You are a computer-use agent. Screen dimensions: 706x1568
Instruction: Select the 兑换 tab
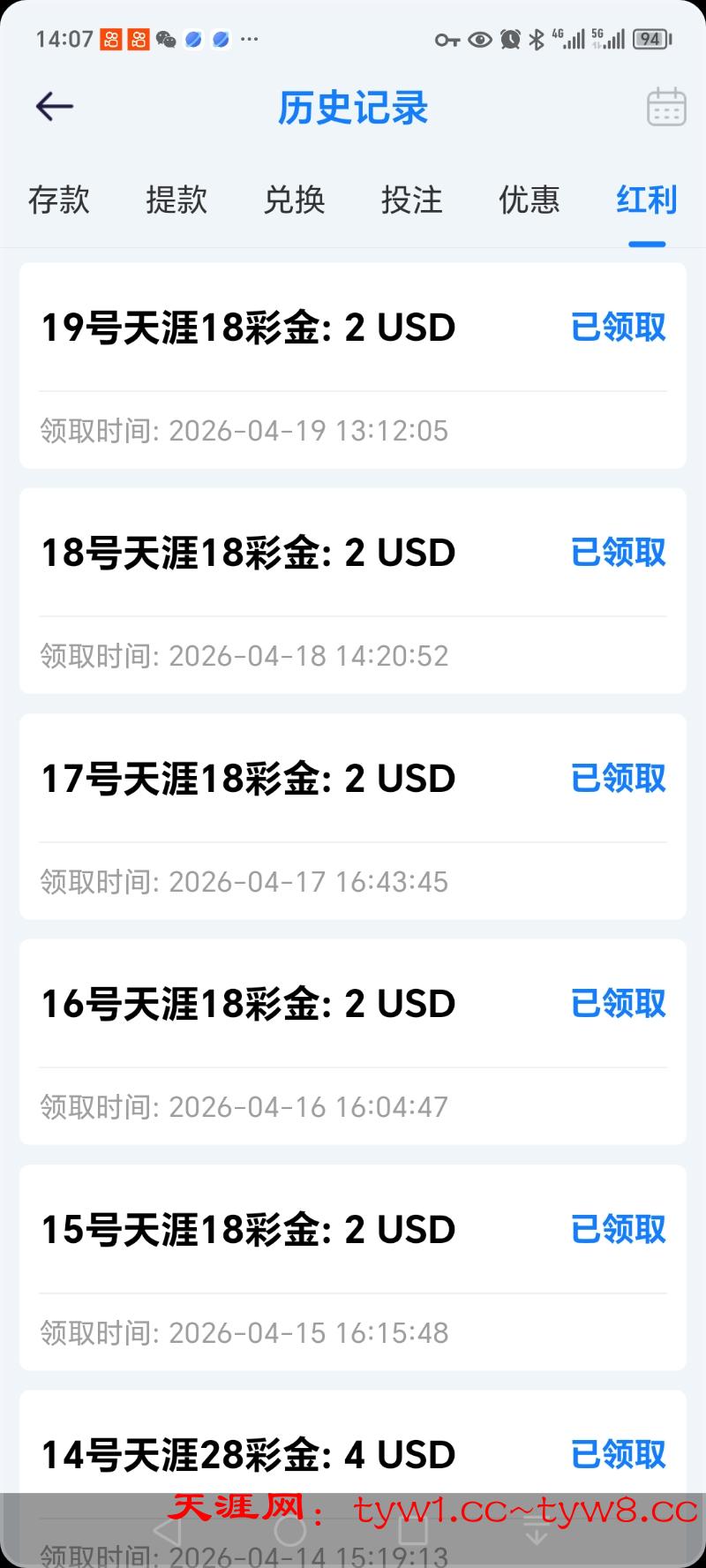tap(294, 200)
